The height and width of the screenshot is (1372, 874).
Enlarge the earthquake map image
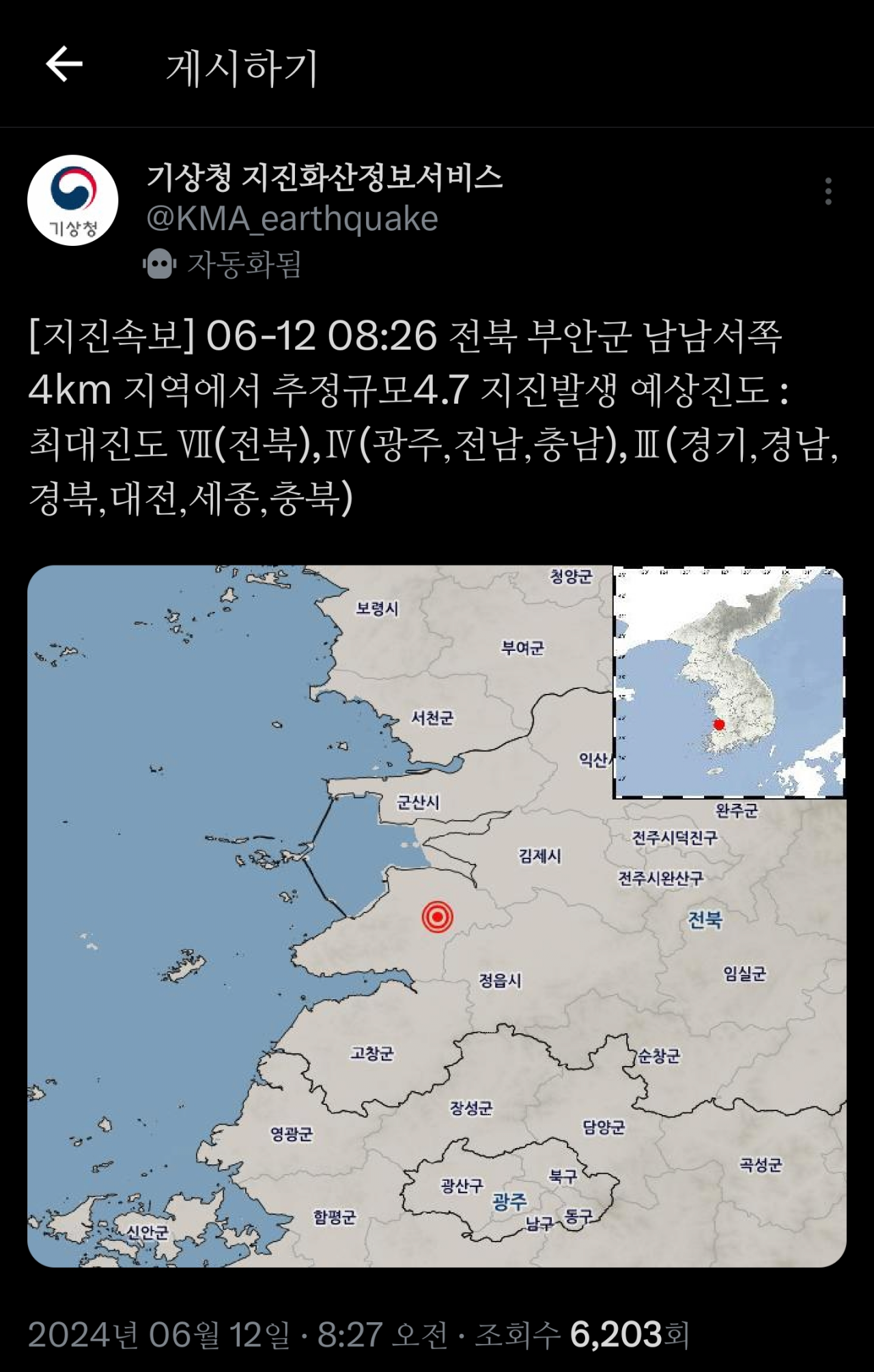437,915
